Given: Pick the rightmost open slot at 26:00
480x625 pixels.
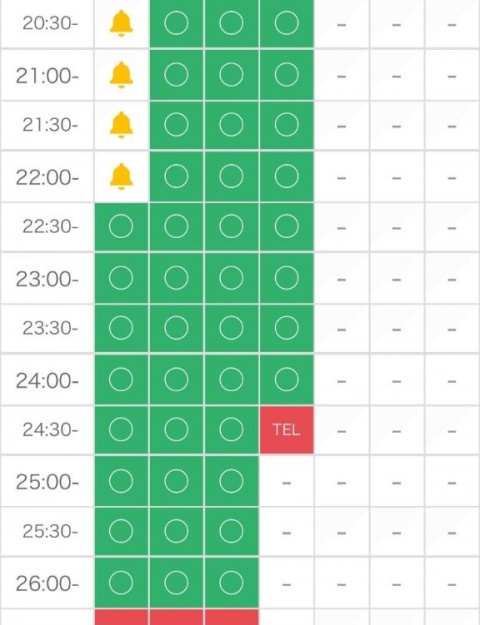Looking at the screenshot, I should tap(231, 582).
